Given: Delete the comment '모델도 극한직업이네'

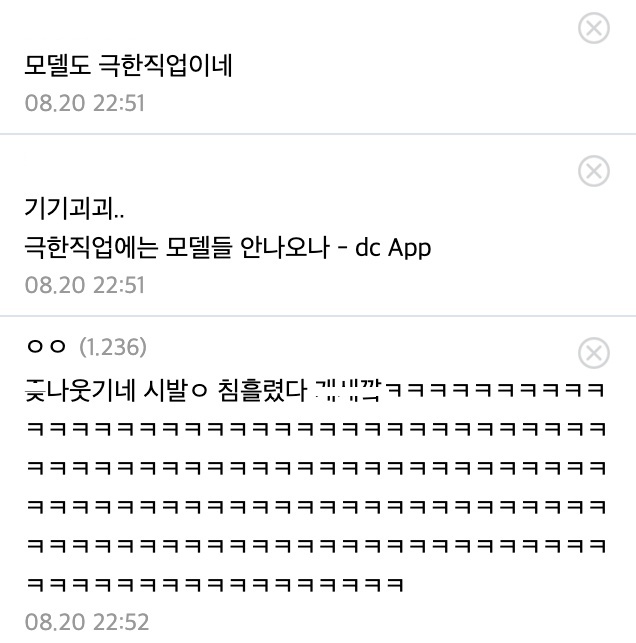Looking at the screenshot, I should (x=594, y=29).
